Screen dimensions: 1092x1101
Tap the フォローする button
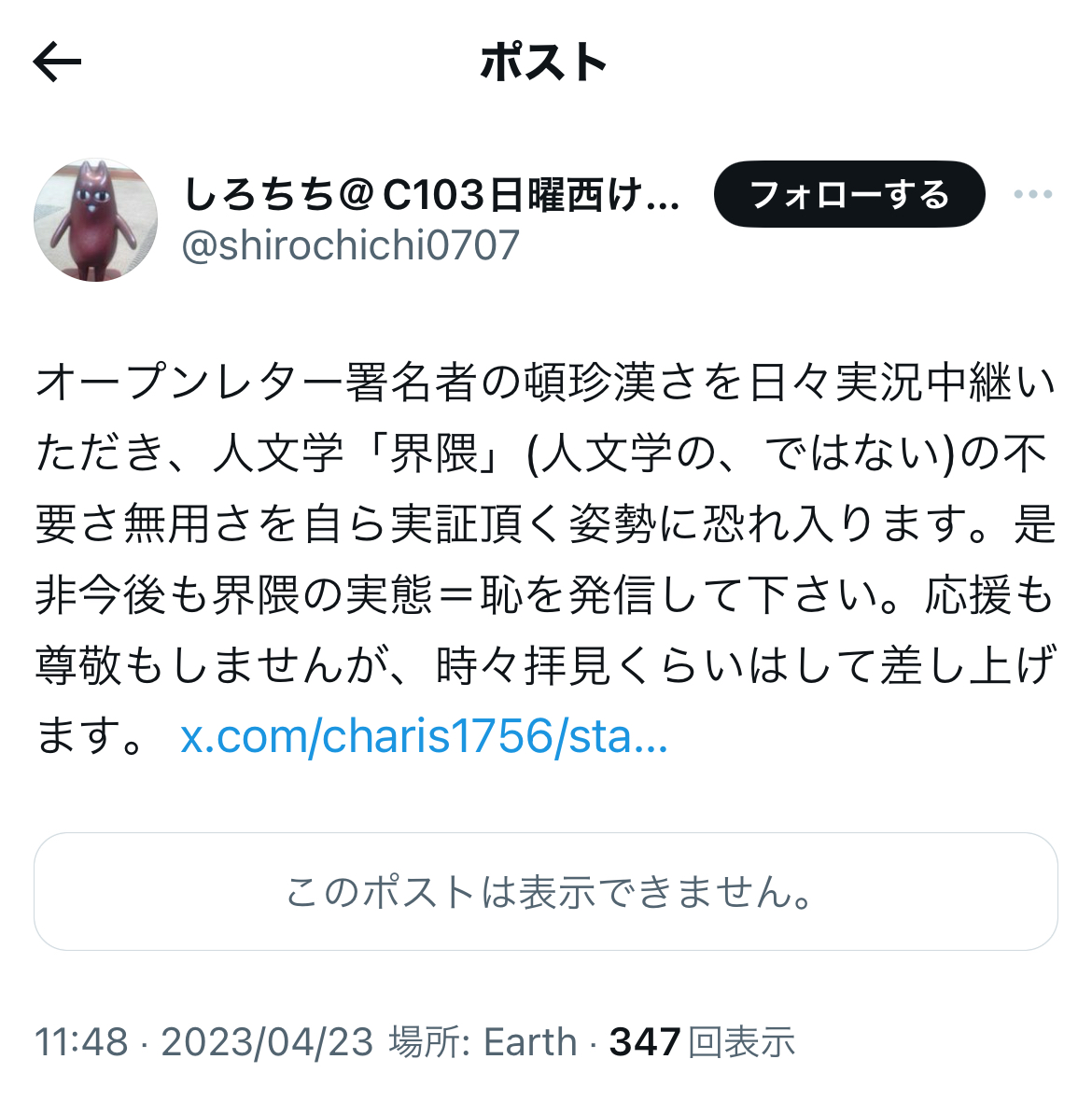pos(848,195)
